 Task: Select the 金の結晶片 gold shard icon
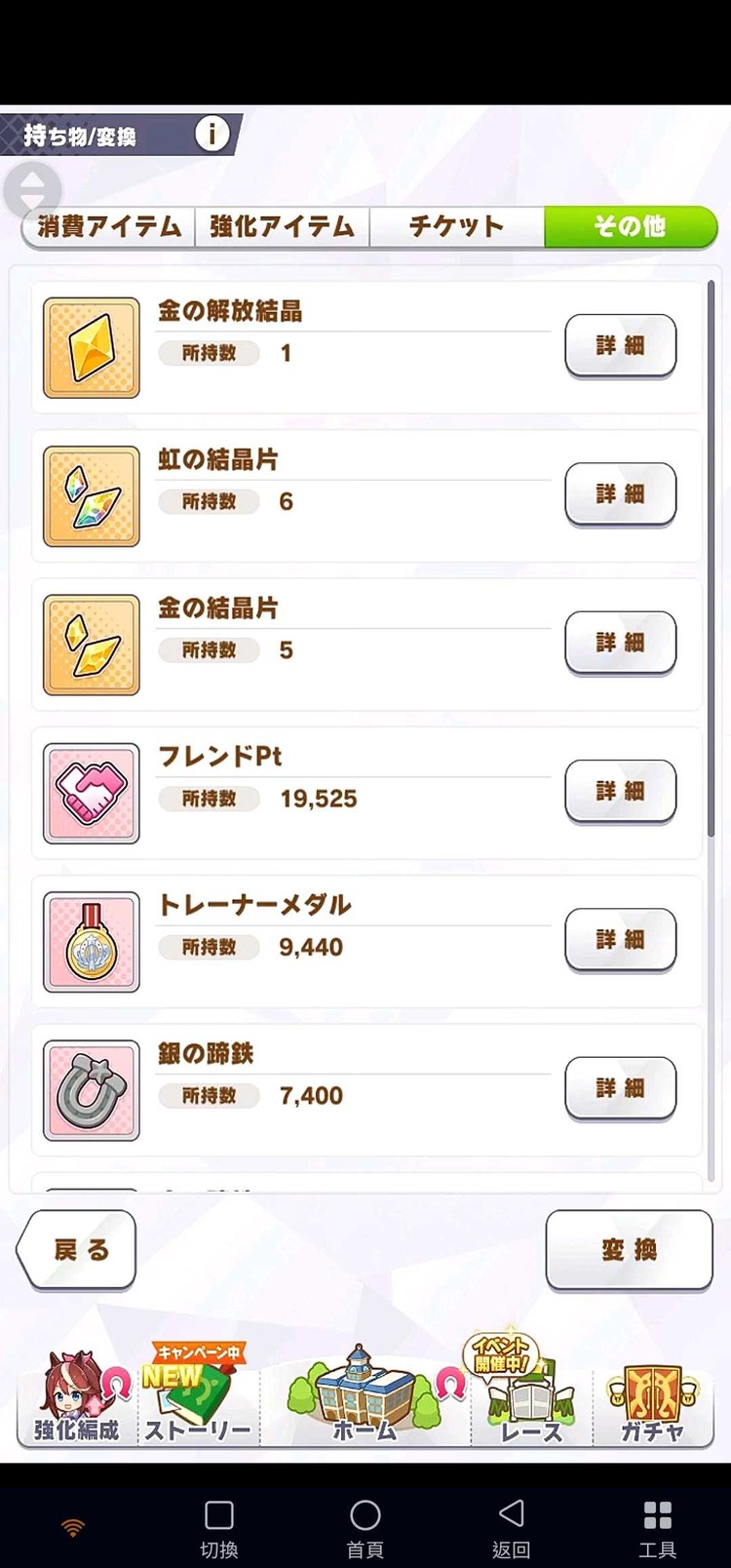tap(90, 643)
